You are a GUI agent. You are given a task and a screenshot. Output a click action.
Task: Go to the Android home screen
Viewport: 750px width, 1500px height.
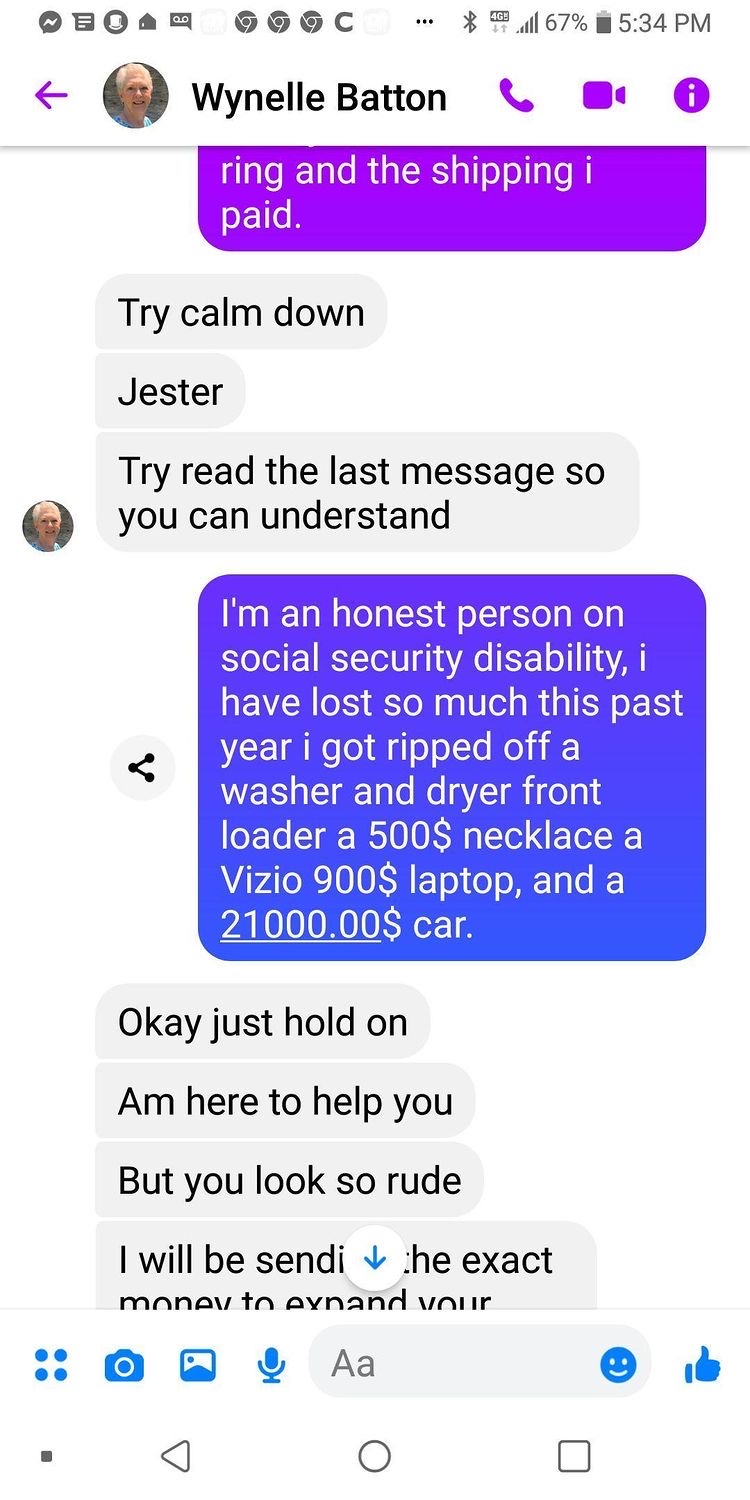[374, 1456]
